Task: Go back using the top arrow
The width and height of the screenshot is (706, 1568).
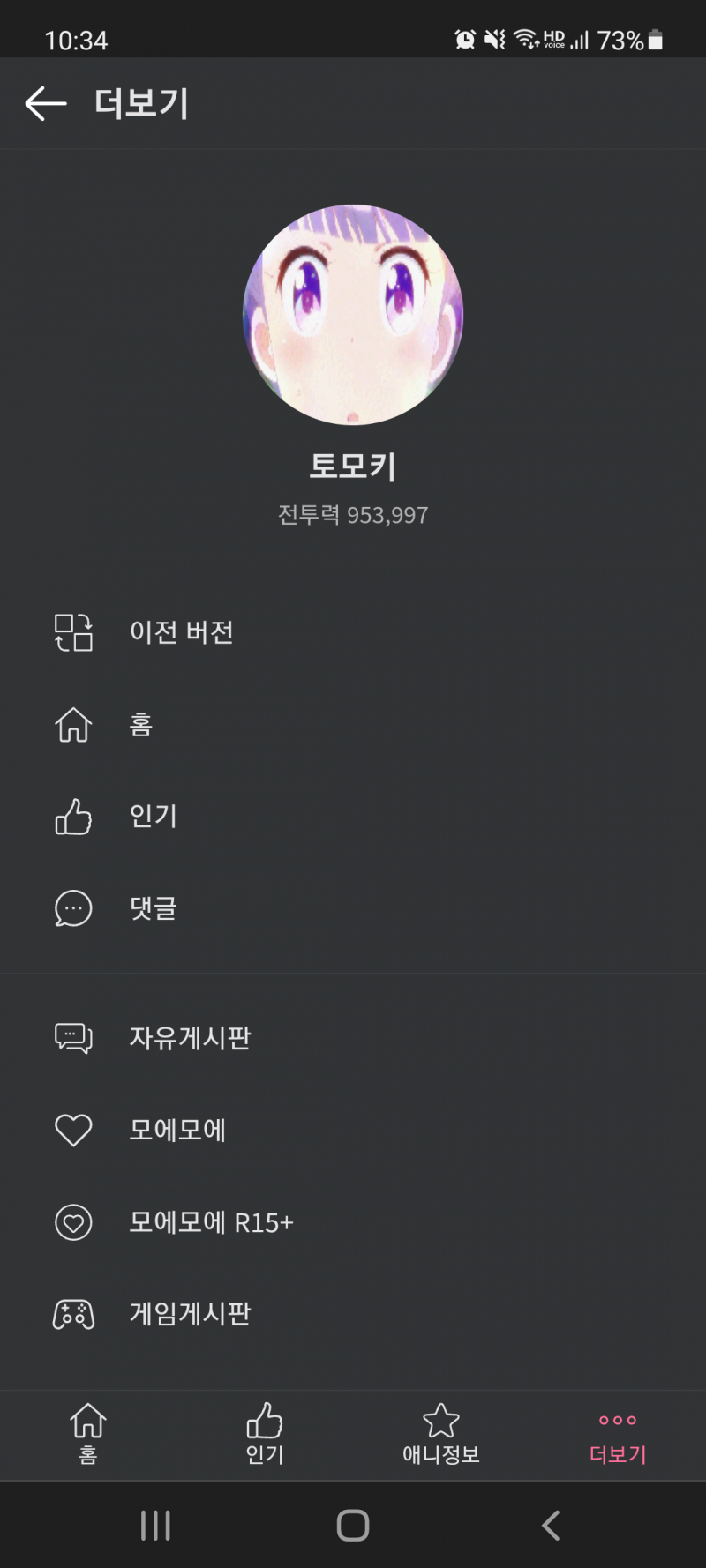Action: (x=46, y=104)
